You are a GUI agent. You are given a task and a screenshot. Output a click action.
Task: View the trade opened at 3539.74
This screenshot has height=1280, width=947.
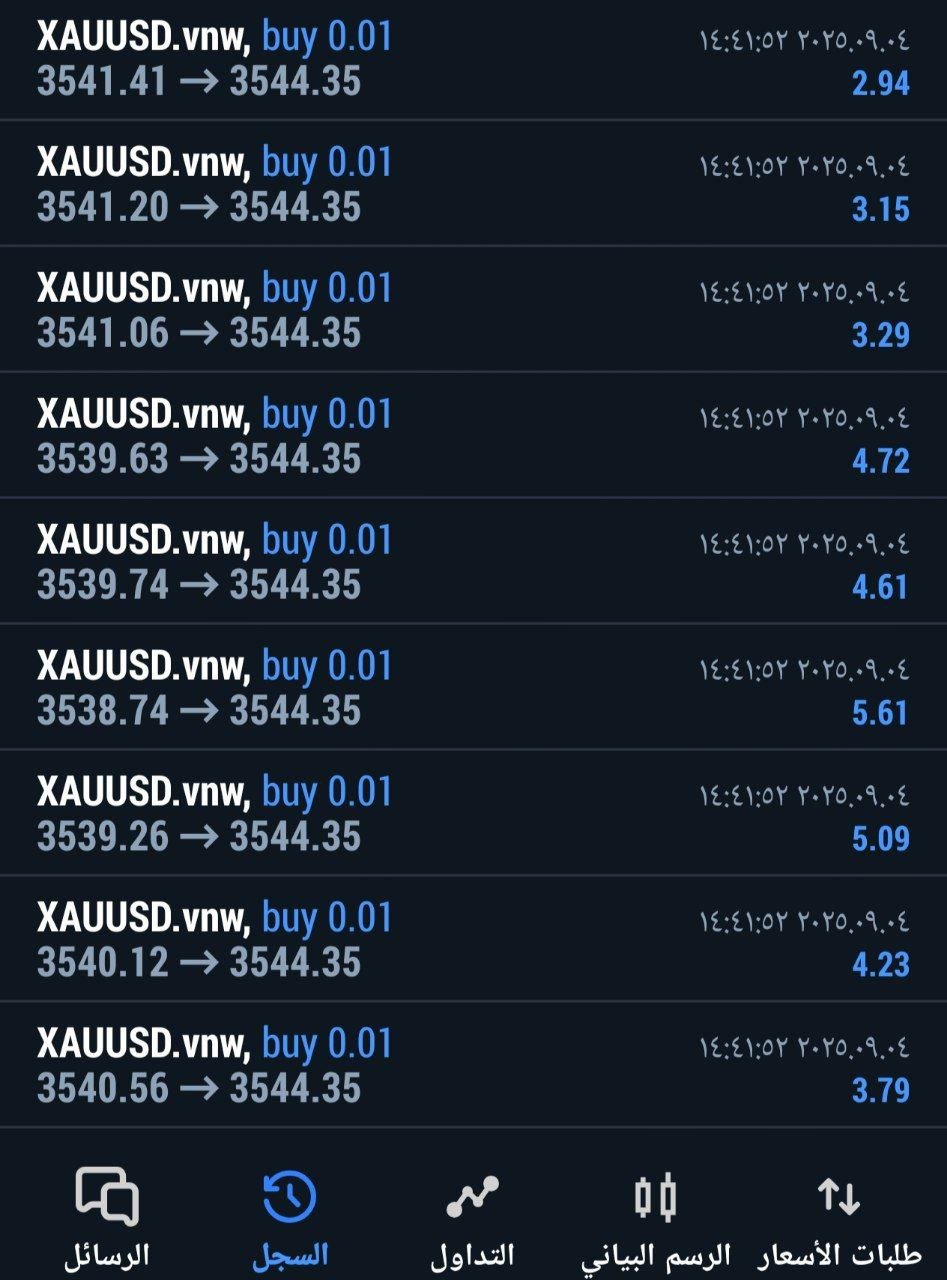(473, 563)
